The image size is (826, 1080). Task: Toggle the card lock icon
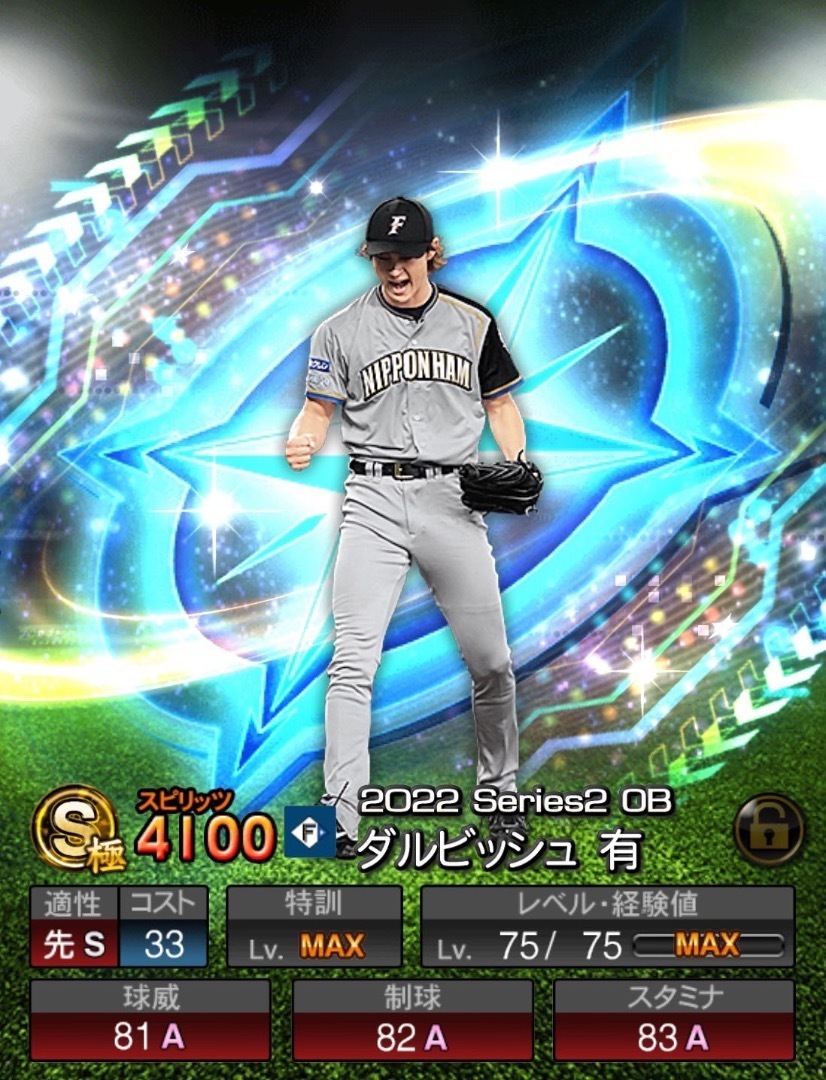coord(768,829)
